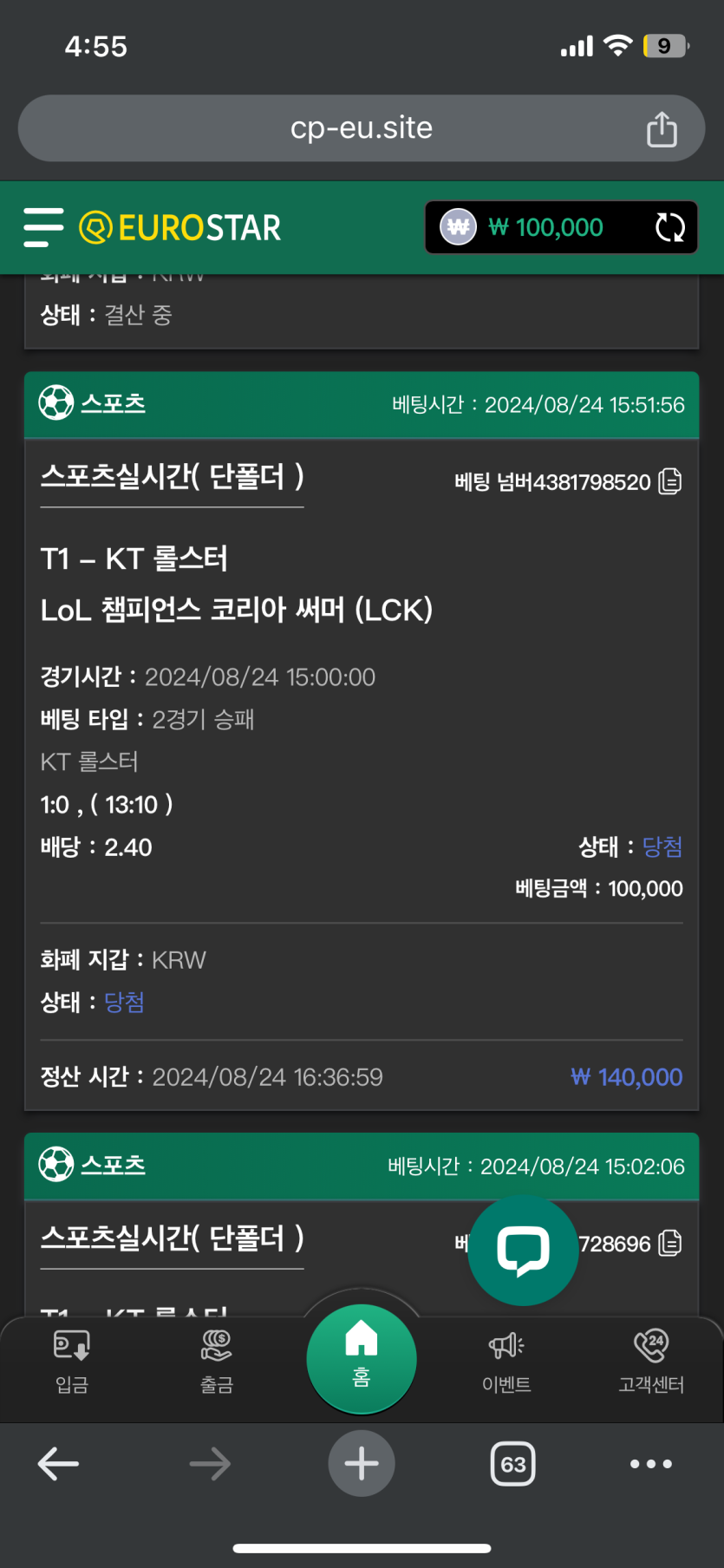Open the live chat bubble
The width and height of the screenshot is (724, 1568).
click(523, 1250)
